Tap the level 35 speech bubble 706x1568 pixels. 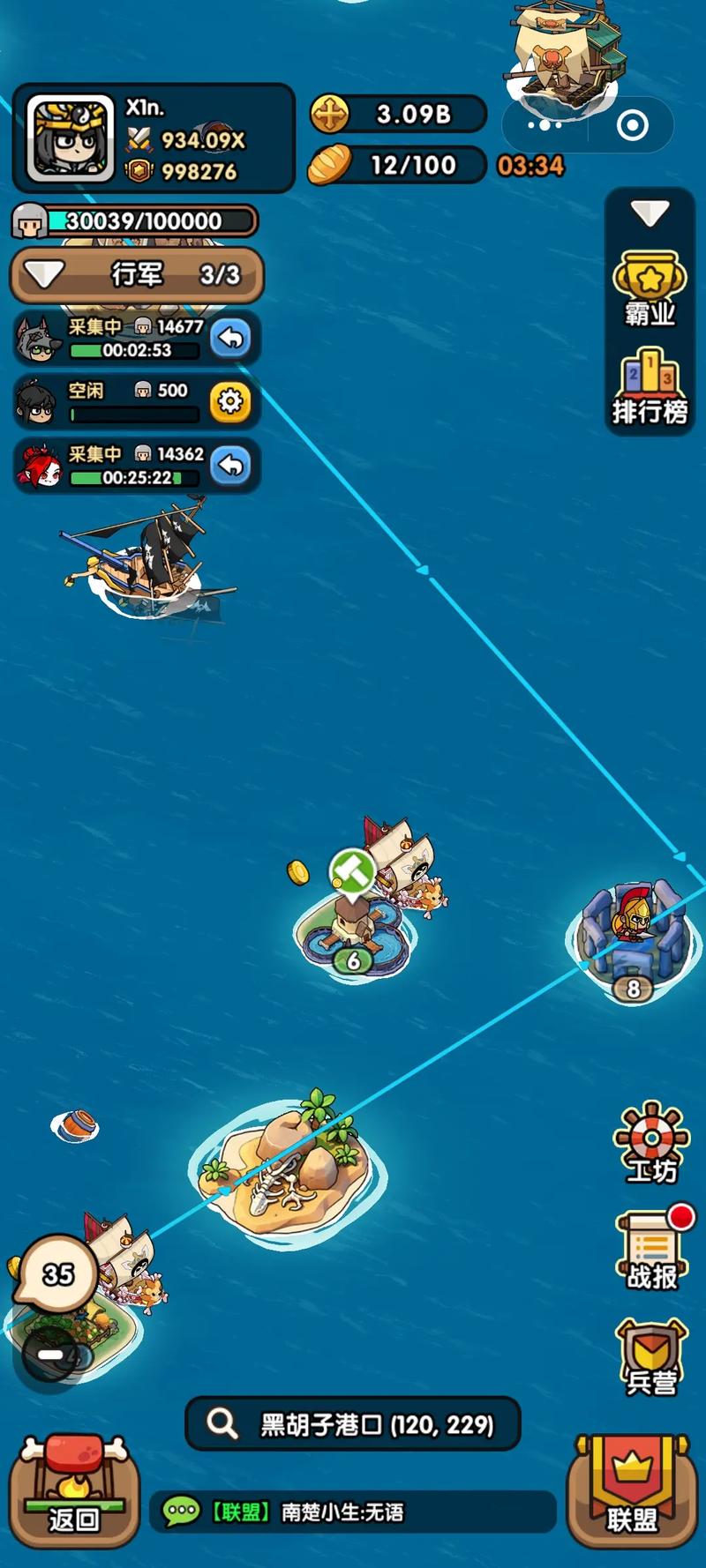[58, 1274]
